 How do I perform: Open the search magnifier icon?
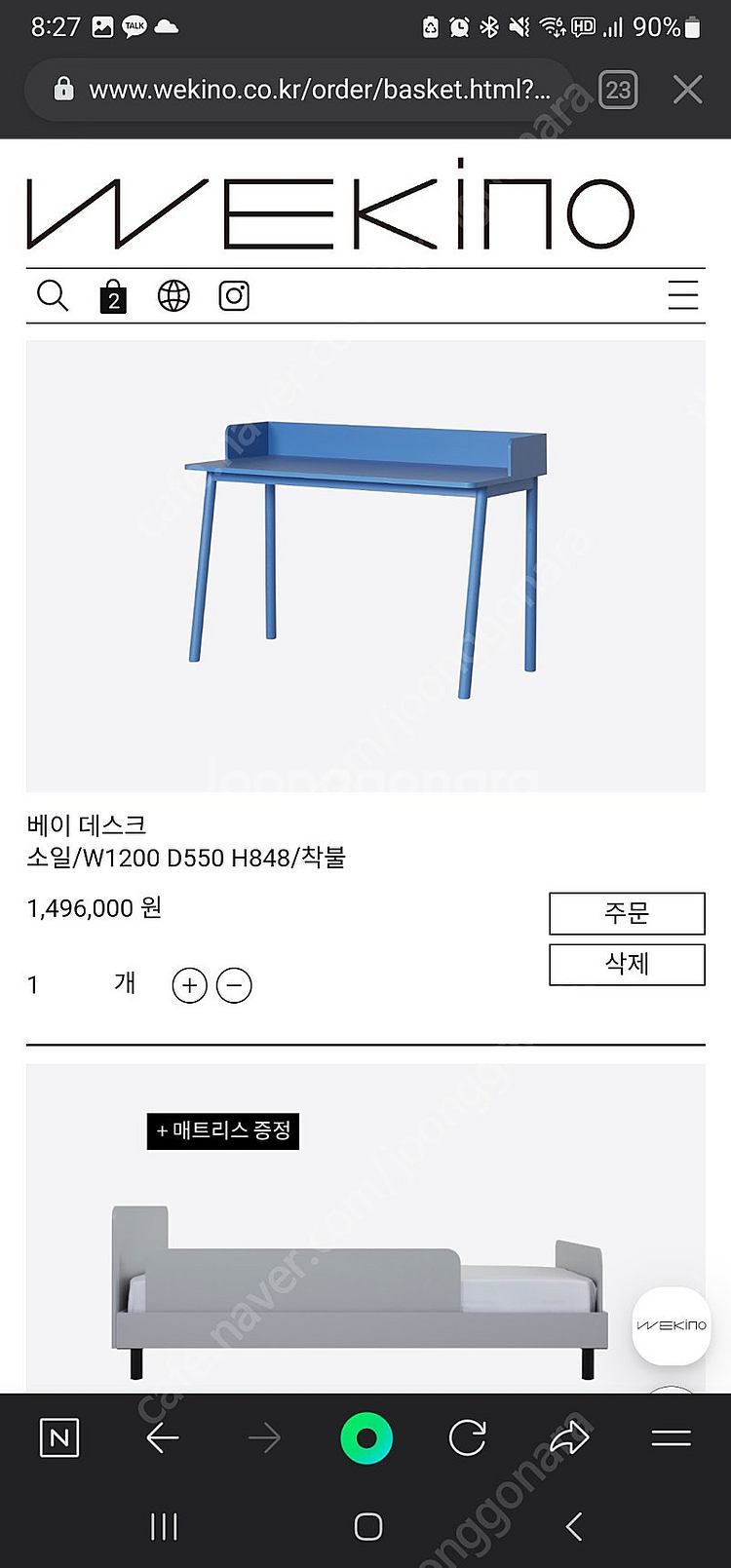point(53,295)
